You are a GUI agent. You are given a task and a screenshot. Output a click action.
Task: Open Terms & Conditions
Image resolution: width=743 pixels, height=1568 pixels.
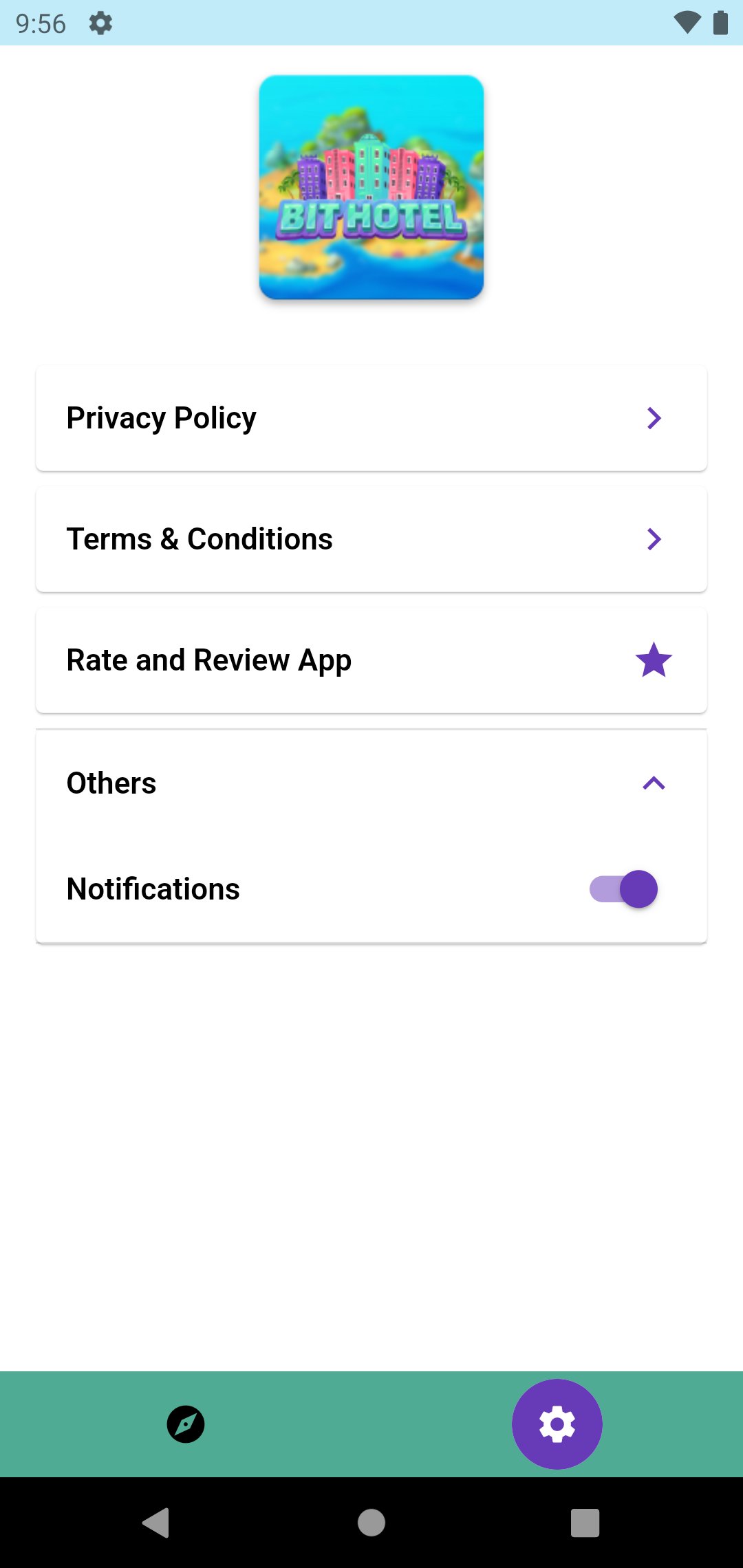pos(371,539)
